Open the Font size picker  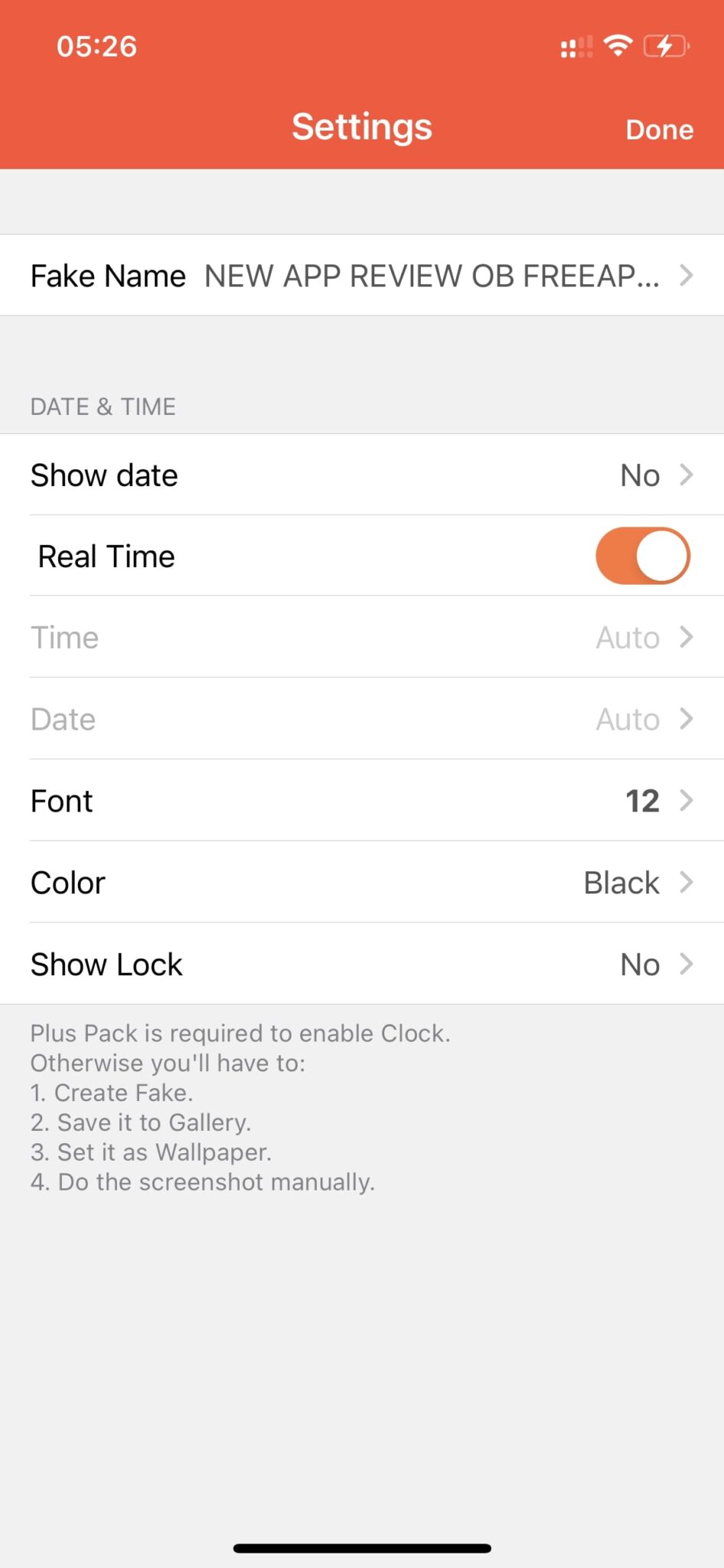[x=362, y=801]
